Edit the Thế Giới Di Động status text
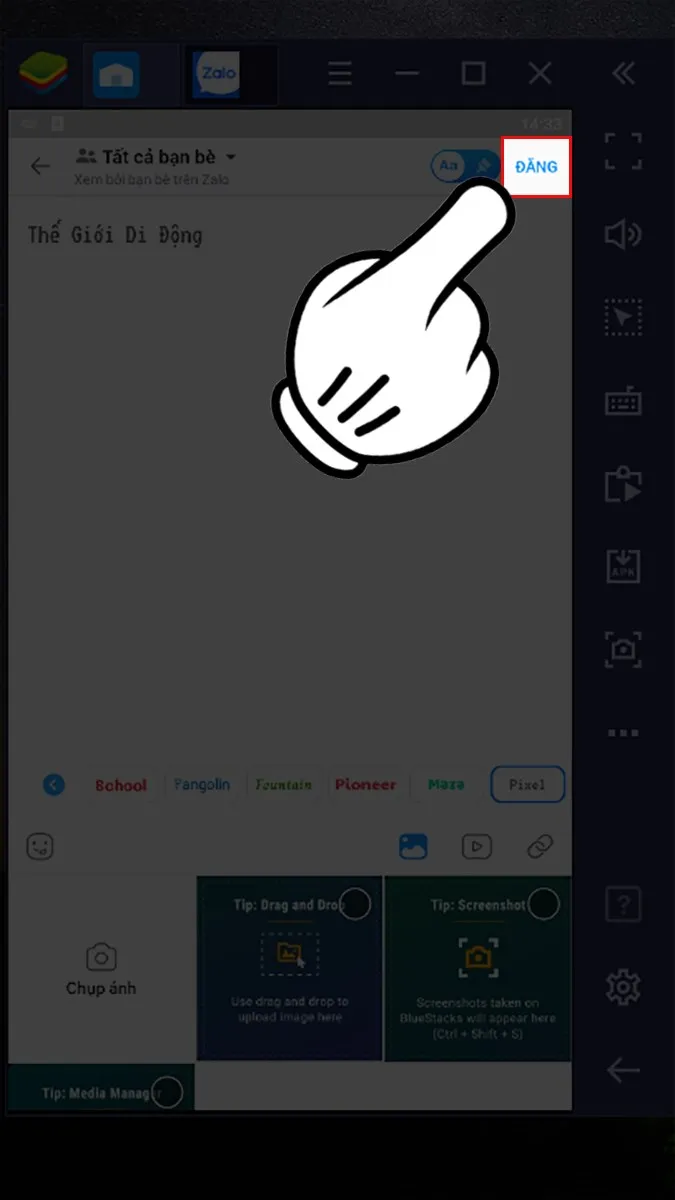The height and width of the screenshot is (1200, 675). 115,236
